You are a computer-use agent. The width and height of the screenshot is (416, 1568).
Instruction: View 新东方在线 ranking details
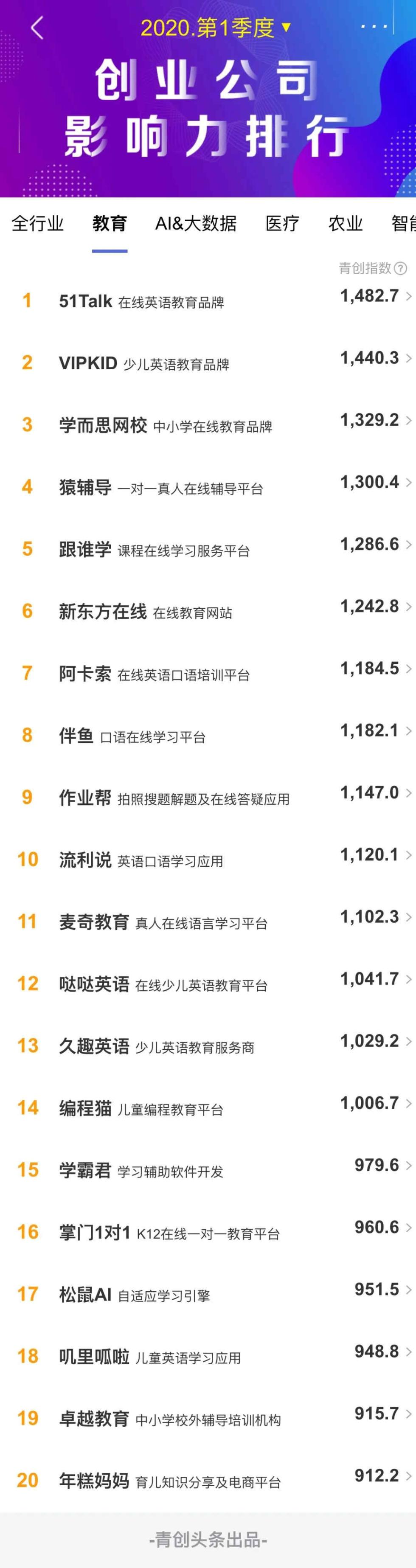[x=207, y=612]
